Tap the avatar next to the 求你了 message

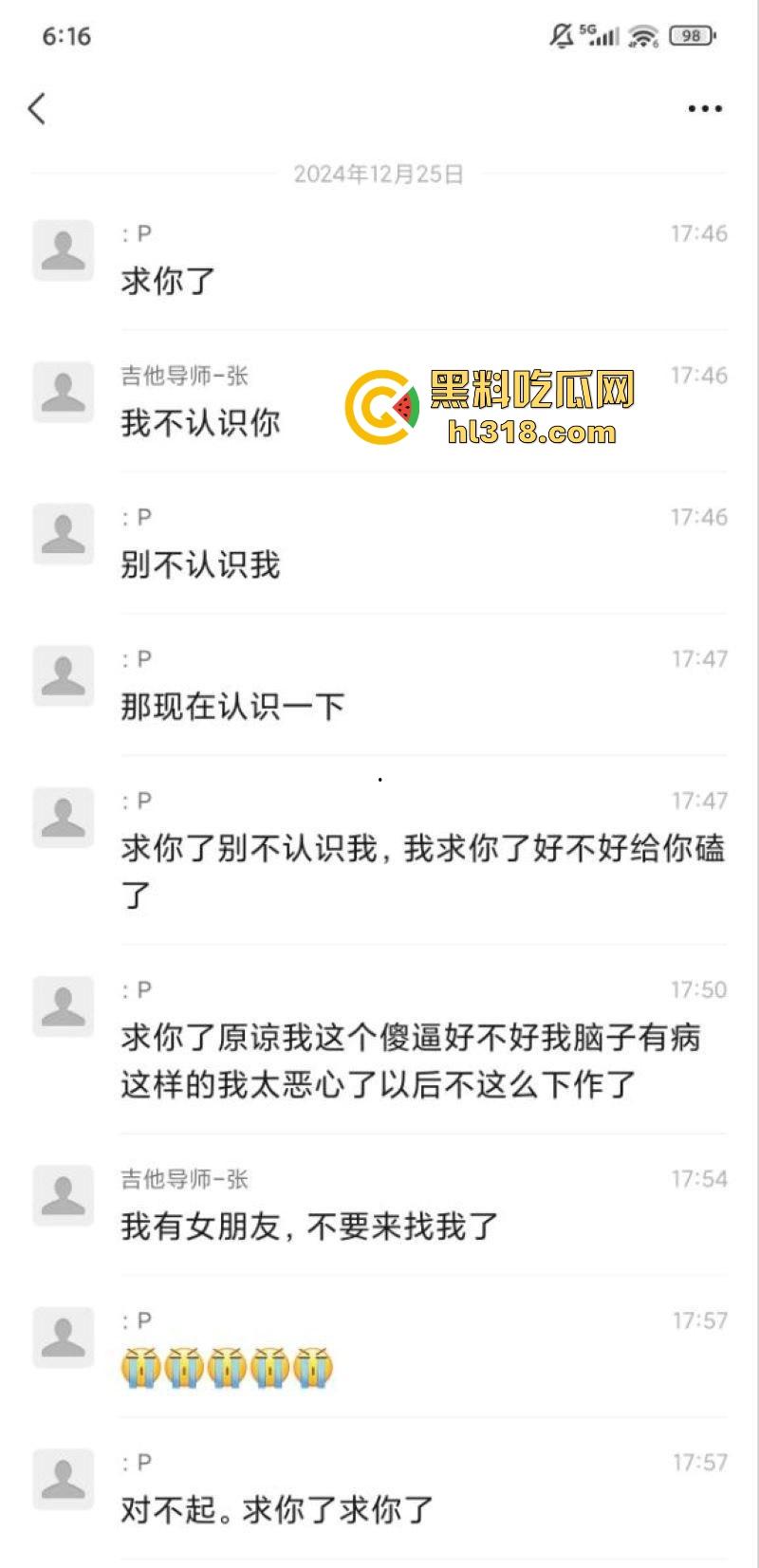[x=63, y=249]
